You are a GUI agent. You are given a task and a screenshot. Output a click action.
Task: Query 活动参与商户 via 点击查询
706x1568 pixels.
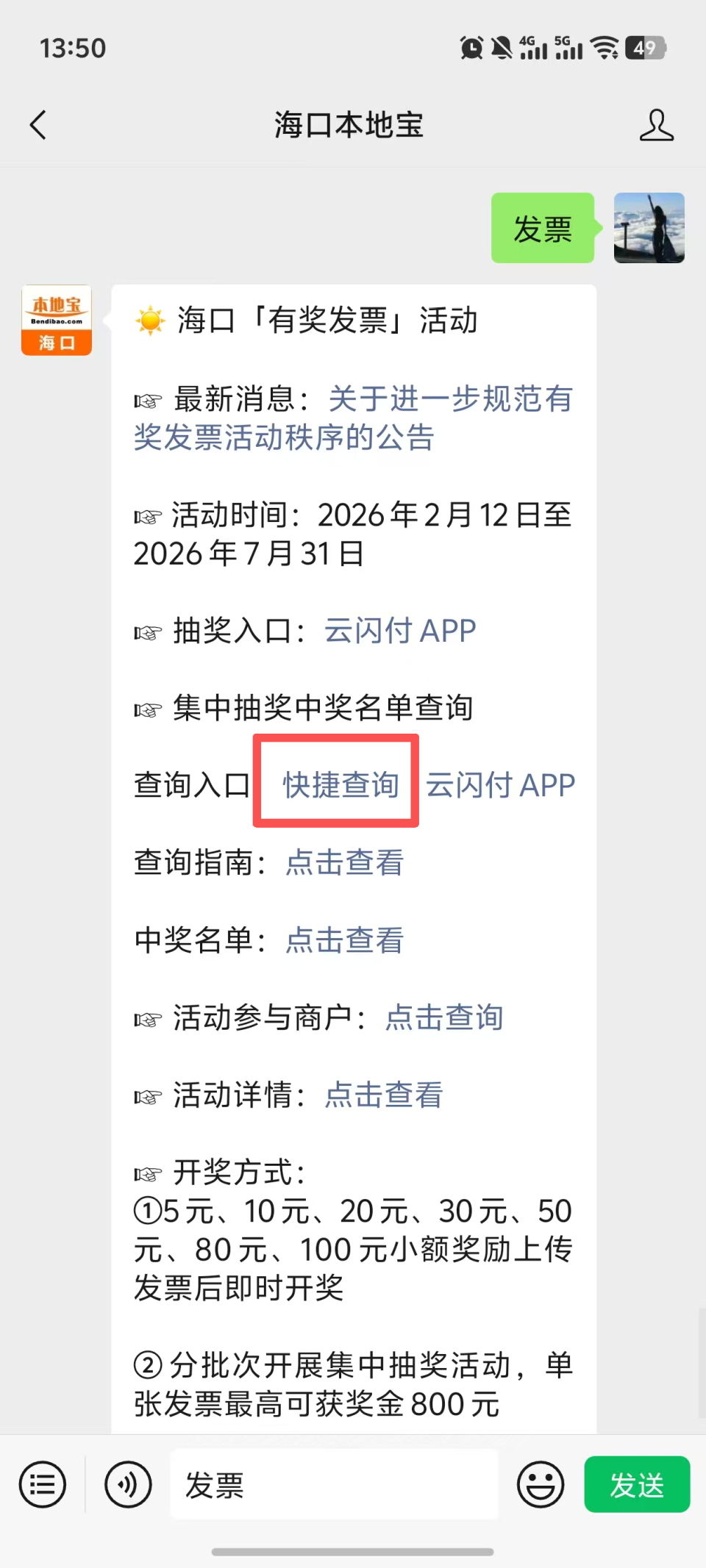(443, 1018)
